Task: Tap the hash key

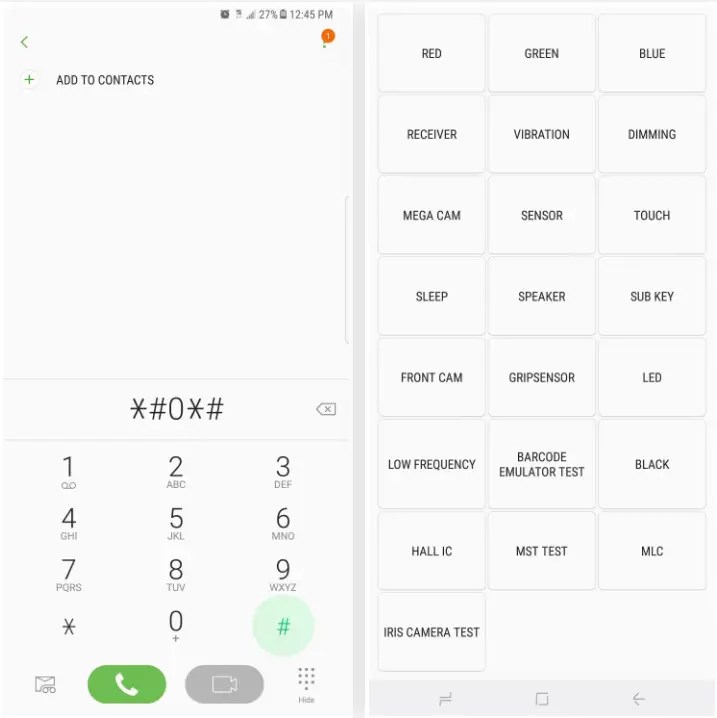Action: point(283,627)
